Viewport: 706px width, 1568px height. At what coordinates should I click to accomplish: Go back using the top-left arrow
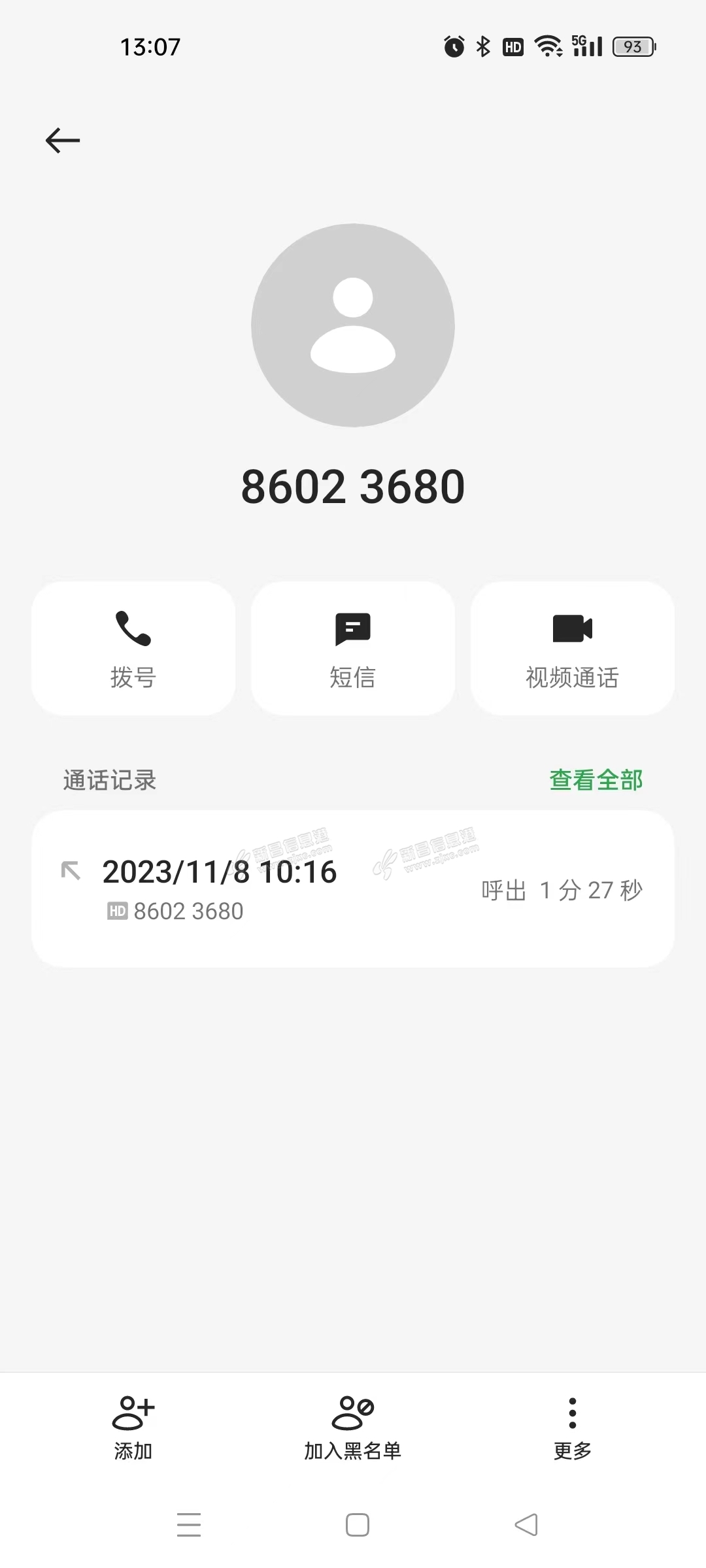point(63,140)
